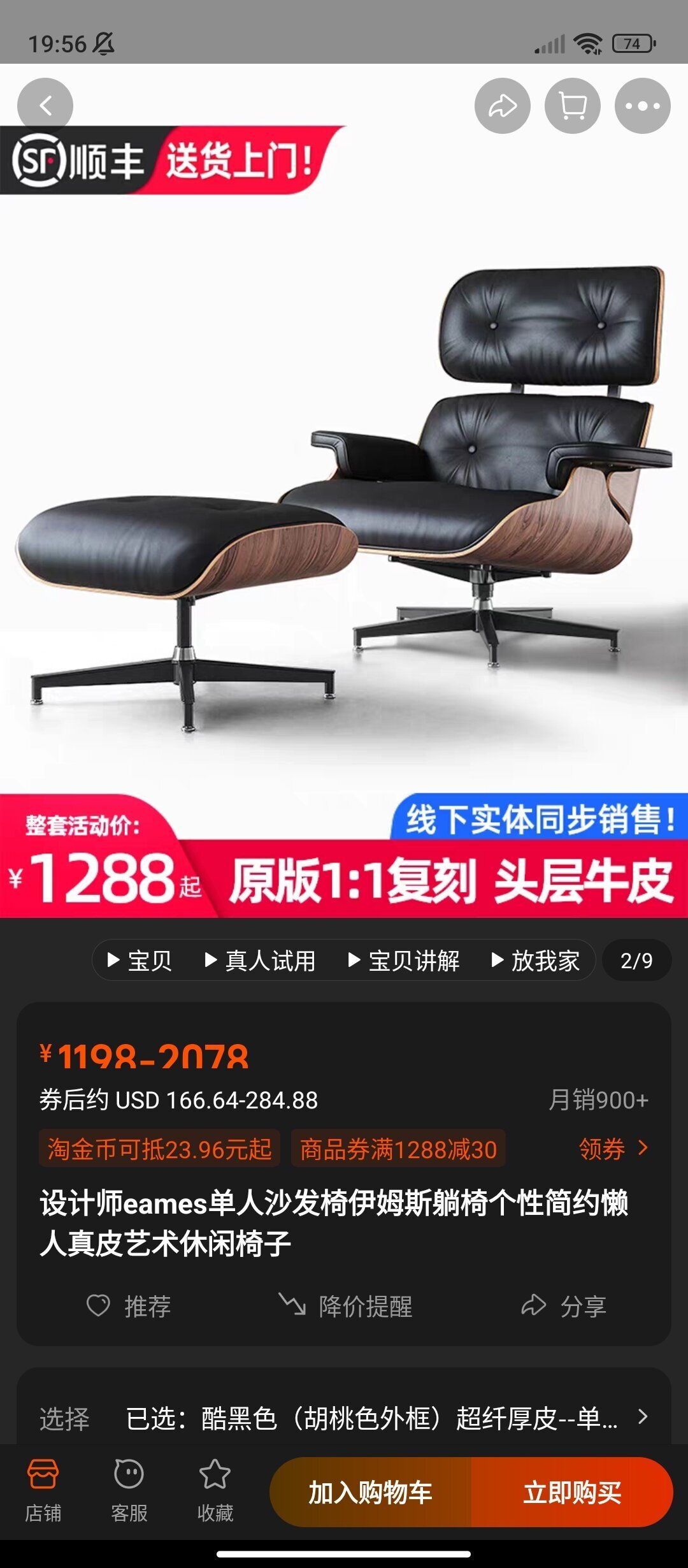The width and height of the screenshot is (688, 1568).
Task: Add item to 收藏 favorites
Action: (215, 1490)
